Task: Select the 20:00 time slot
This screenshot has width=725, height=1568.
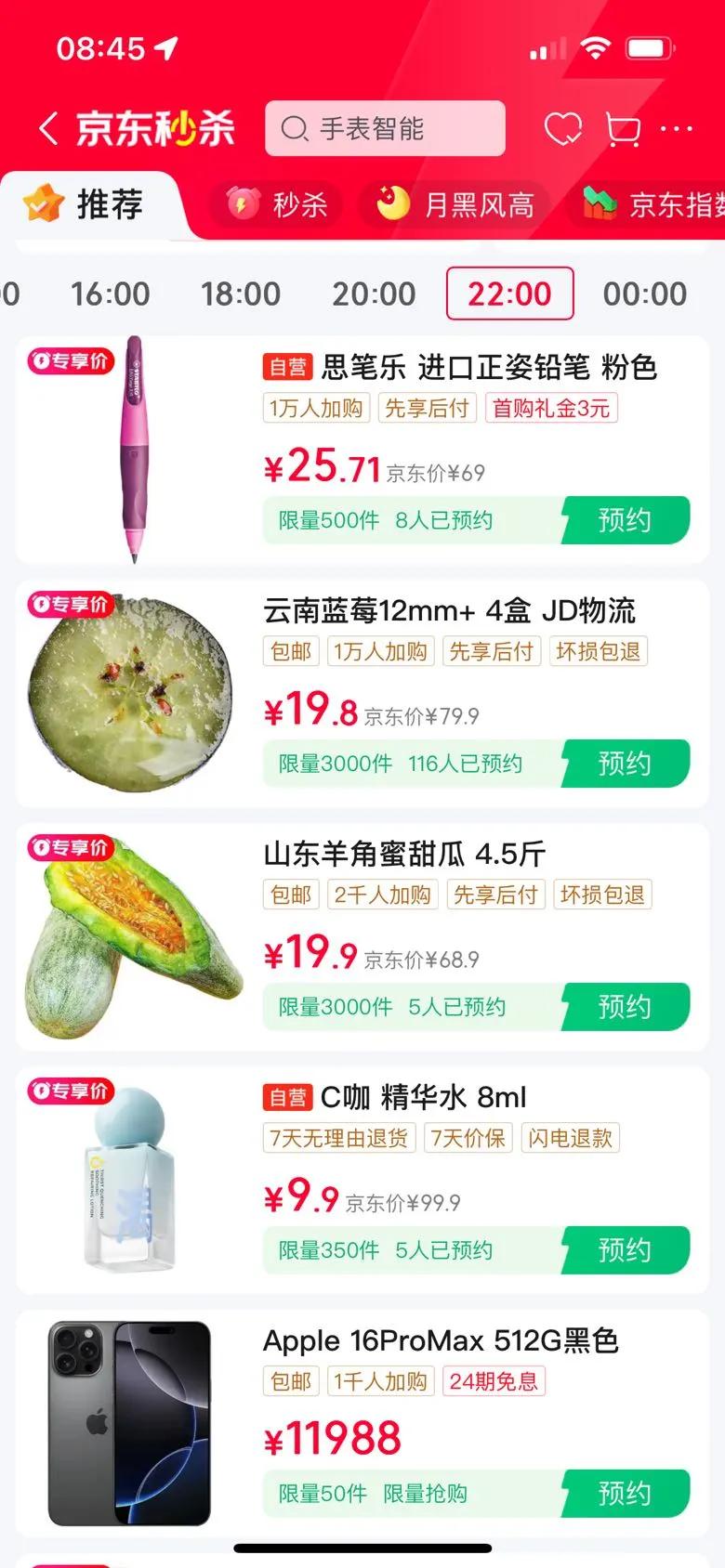Action: pyautogui.click(x=374, y=294)
